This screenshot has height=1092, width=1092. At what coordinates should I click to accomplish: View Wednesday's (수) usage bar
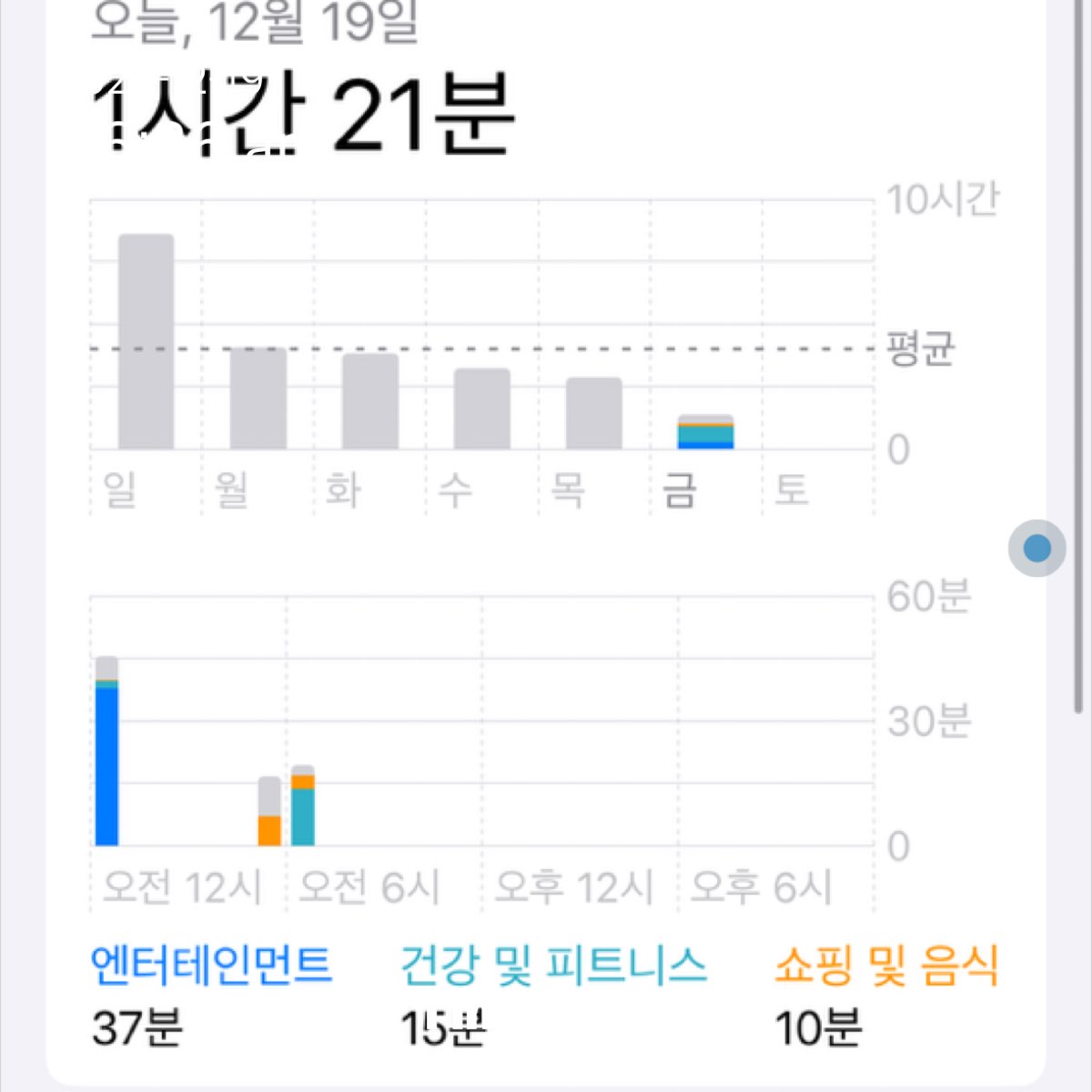[481, 409]
